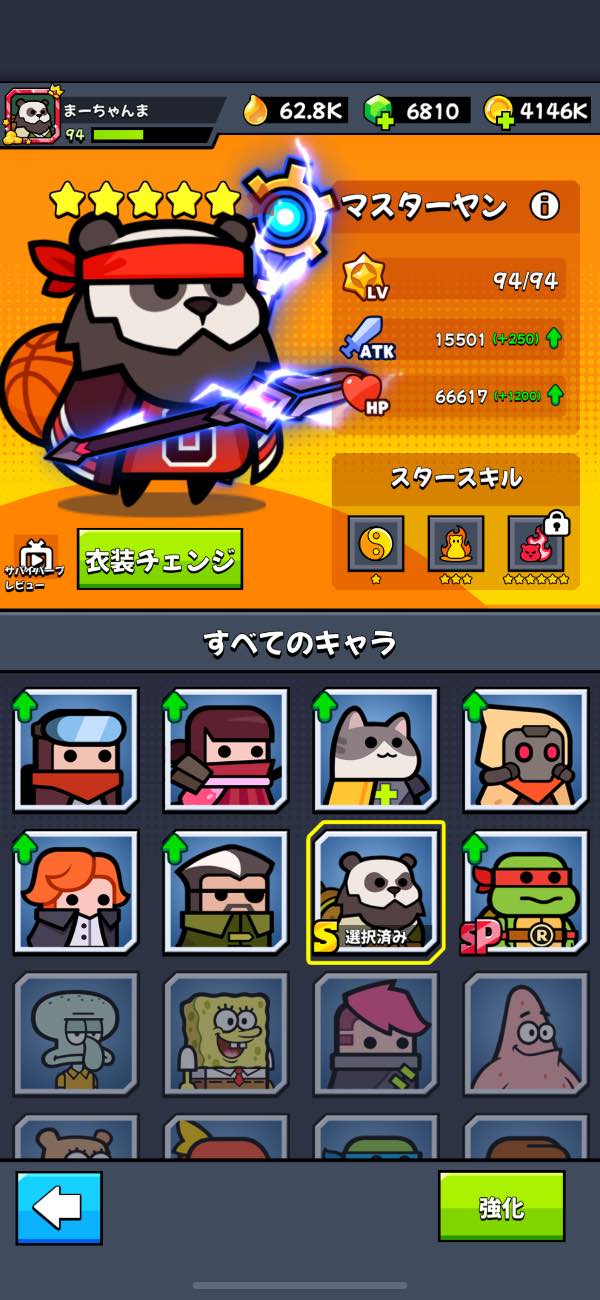This screenshot has width=600, height=1300.
Task: Select the orange-haired character
Action: (x=76, y=892)
